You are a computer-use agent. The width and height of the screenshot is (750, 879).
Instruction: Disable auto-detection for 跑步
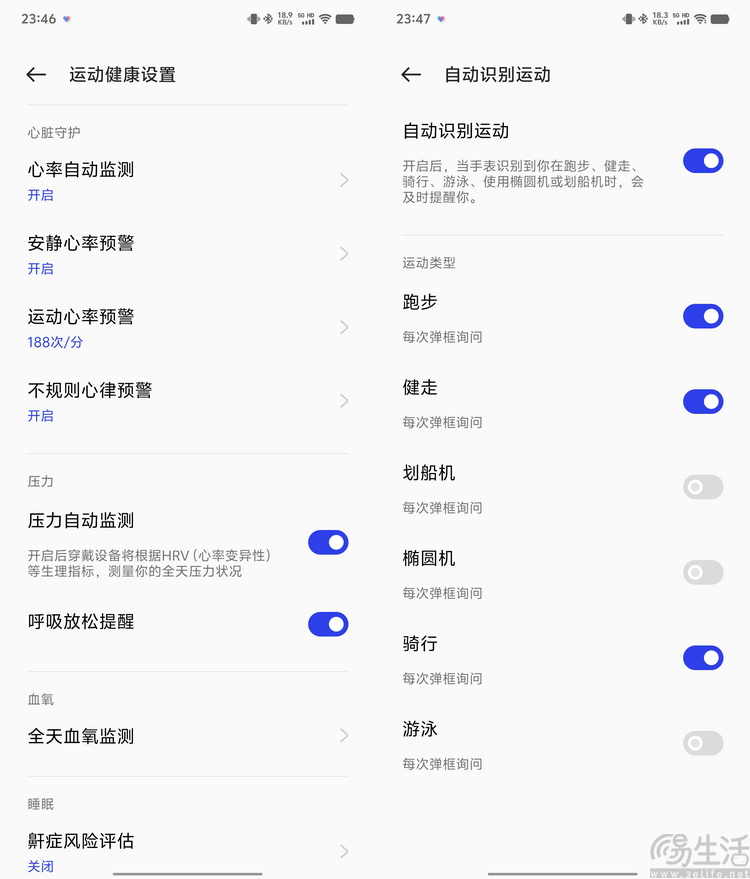703,316
